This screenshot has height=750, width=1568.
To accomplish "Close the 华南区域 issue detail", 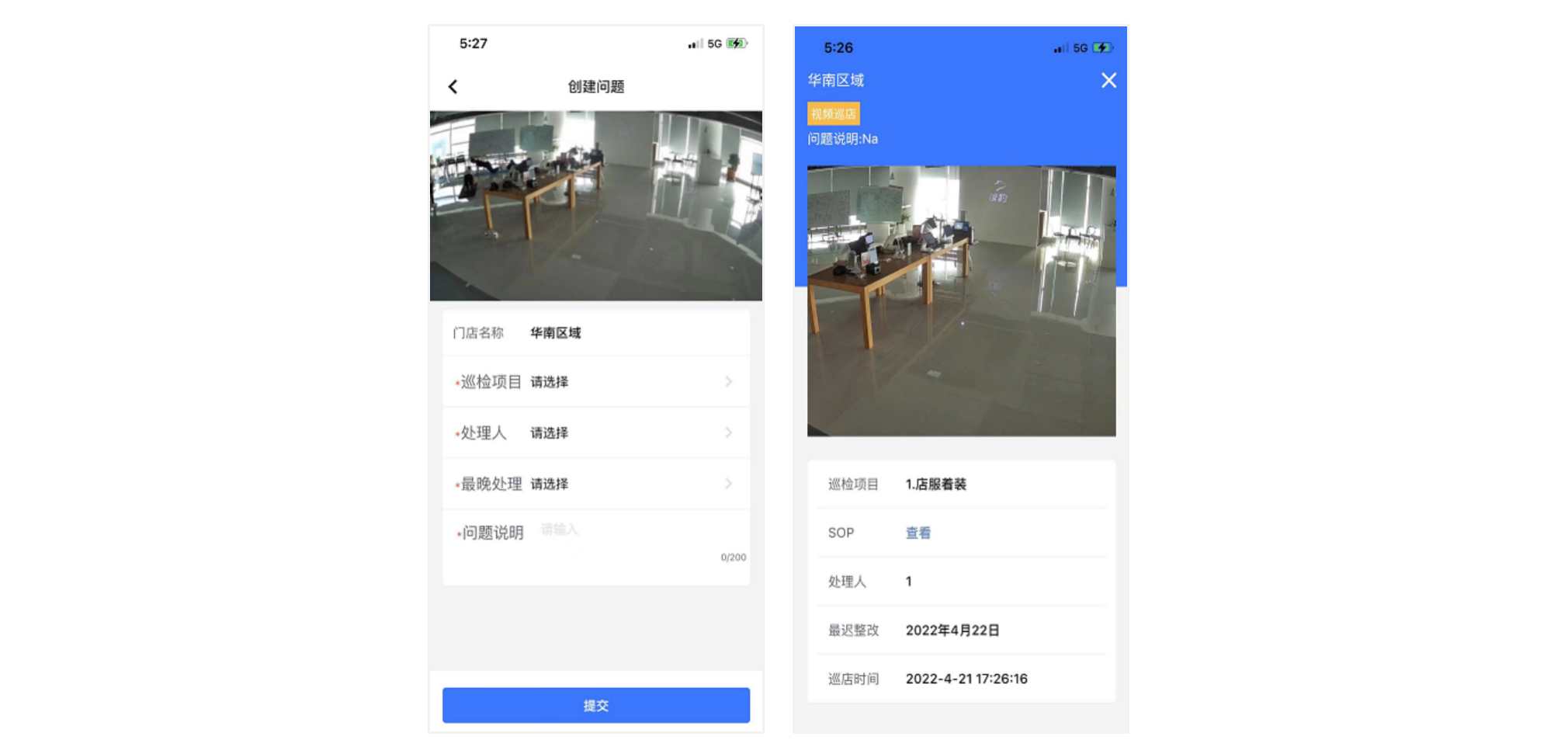I will pyautogui.click(x=1108, y=81).
